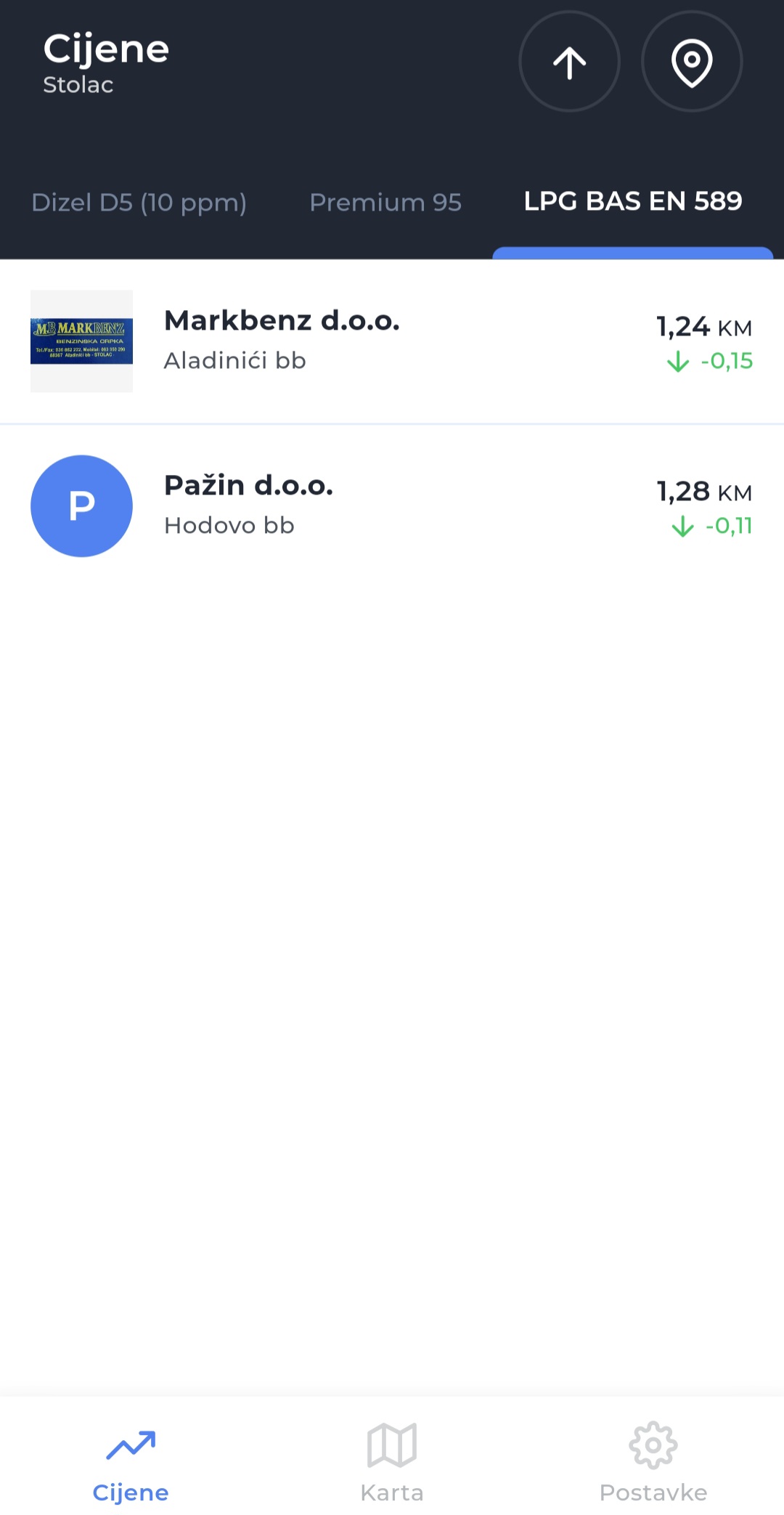Switch to Premium 95 fuel tab
784x1515 pixels.
point(385,203)
